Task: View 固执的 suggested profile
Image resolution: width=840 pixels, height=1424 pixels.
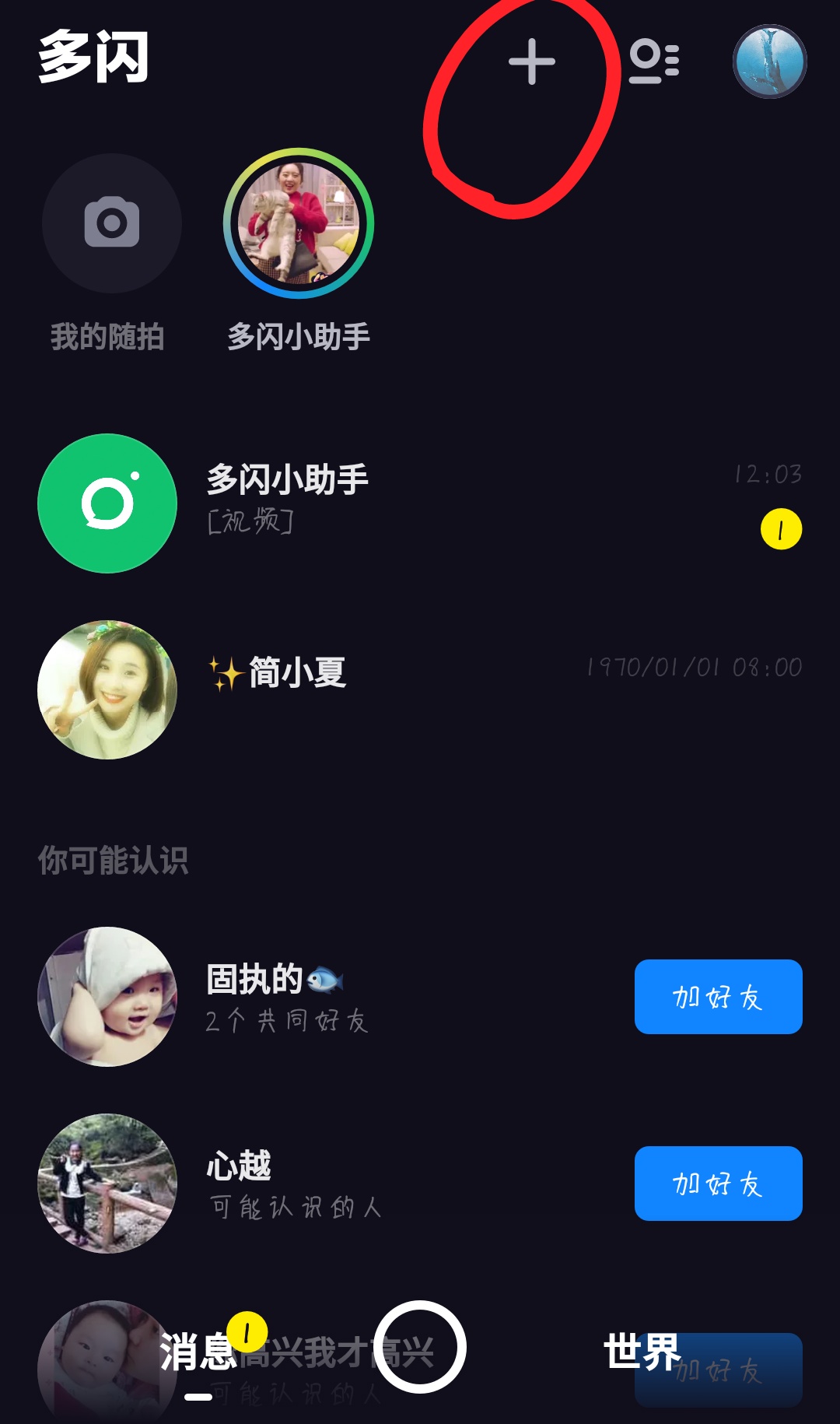Action: (x=107, y=997)
